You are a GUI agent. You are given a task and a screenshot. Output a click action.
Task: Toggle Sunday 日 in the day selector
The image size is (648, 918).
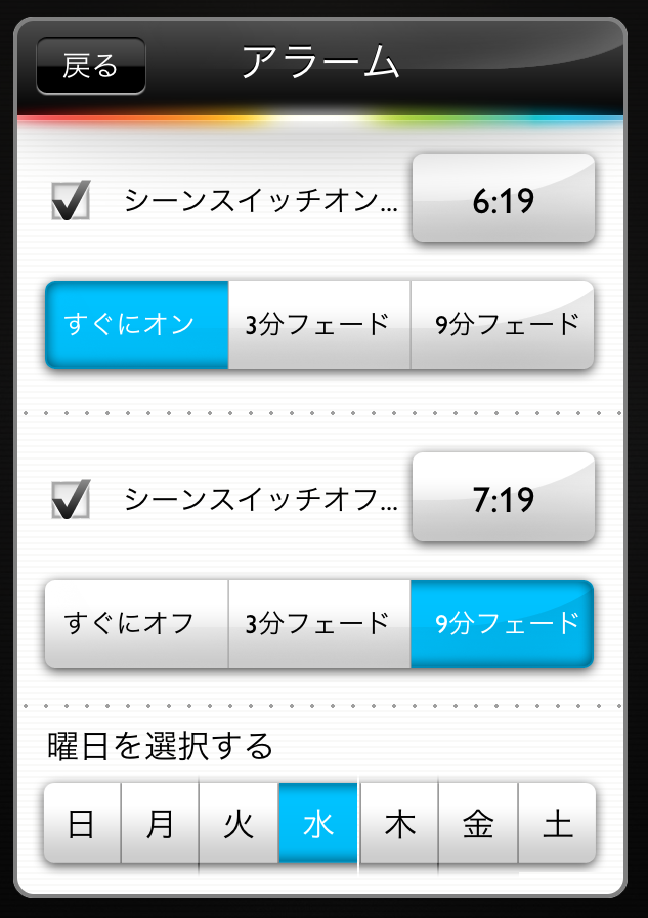click(83, 823)
